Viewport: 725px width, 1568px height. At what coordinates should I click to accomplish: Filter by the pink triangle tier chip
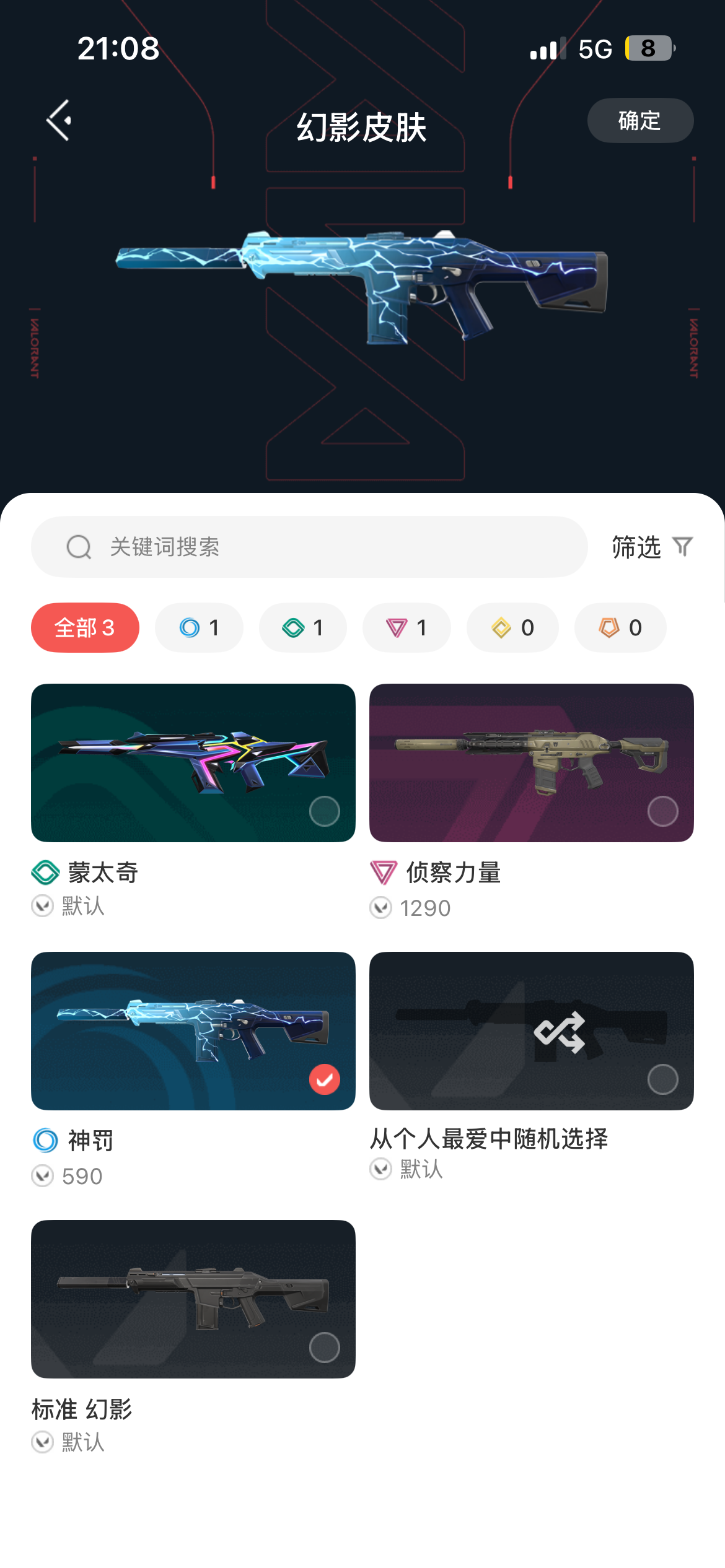[406, 627]
